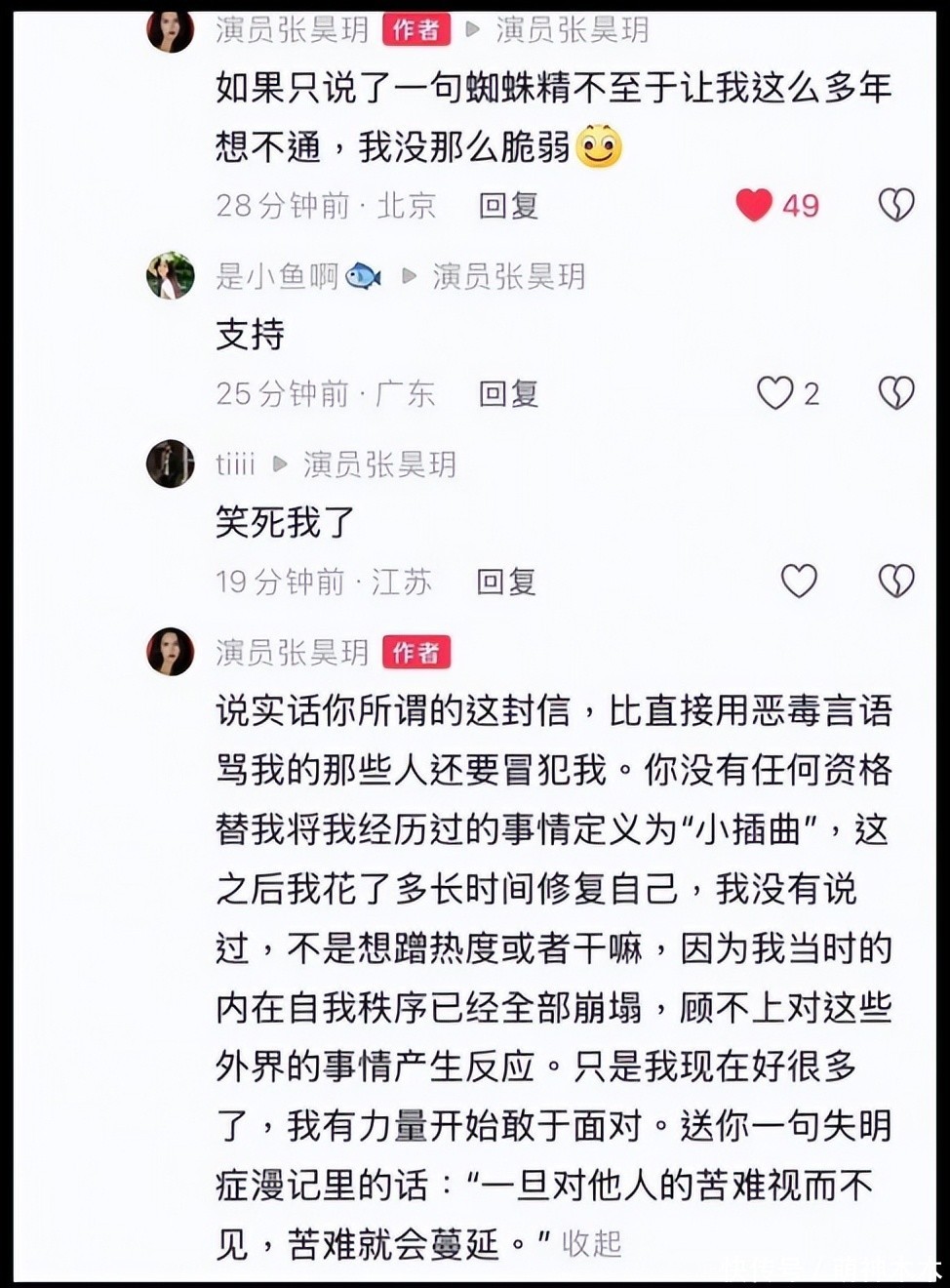950x1288 pixels.
Task: Like 是小鱼啊's 支持 comment
Action: click(775, 393)
